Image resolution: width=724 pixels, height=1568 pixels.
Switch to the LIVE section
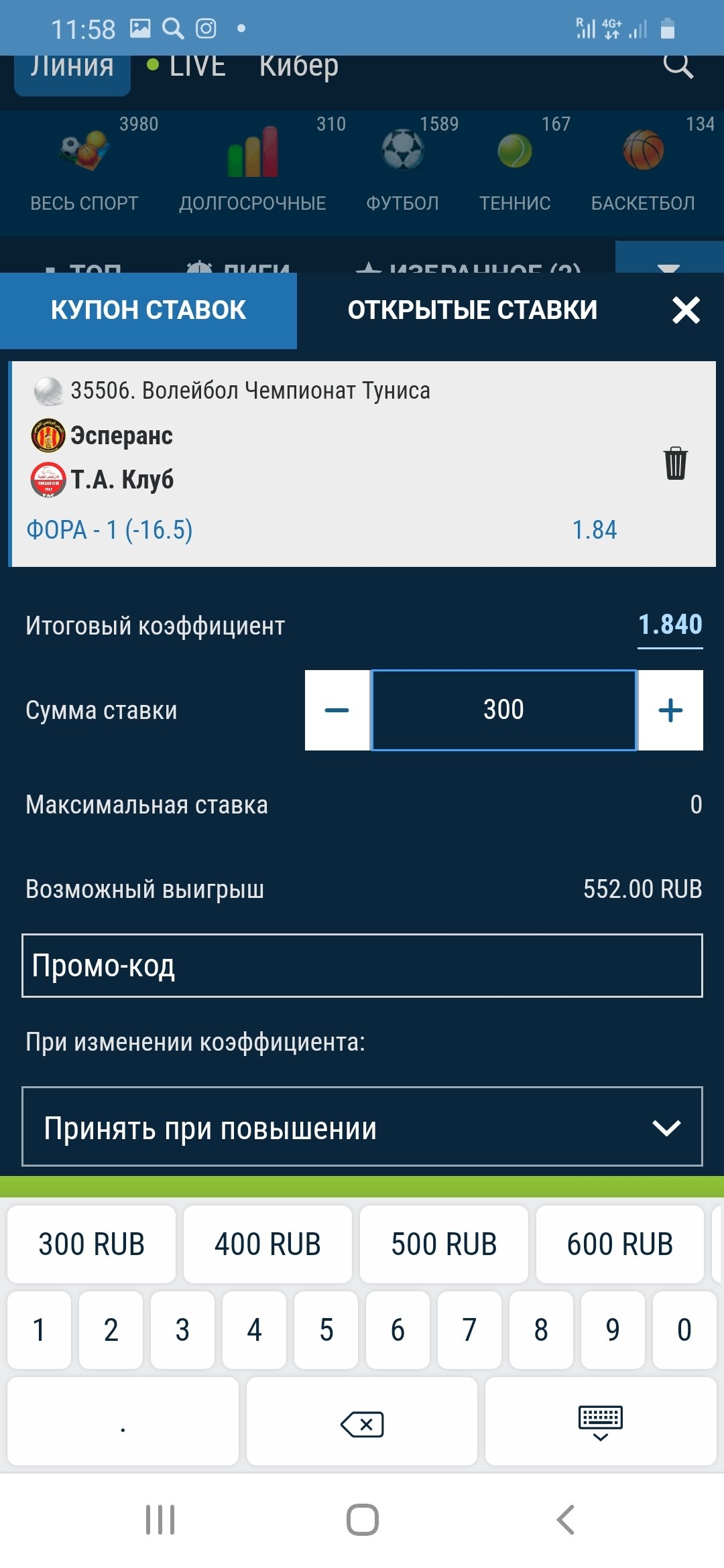(189, 66)
